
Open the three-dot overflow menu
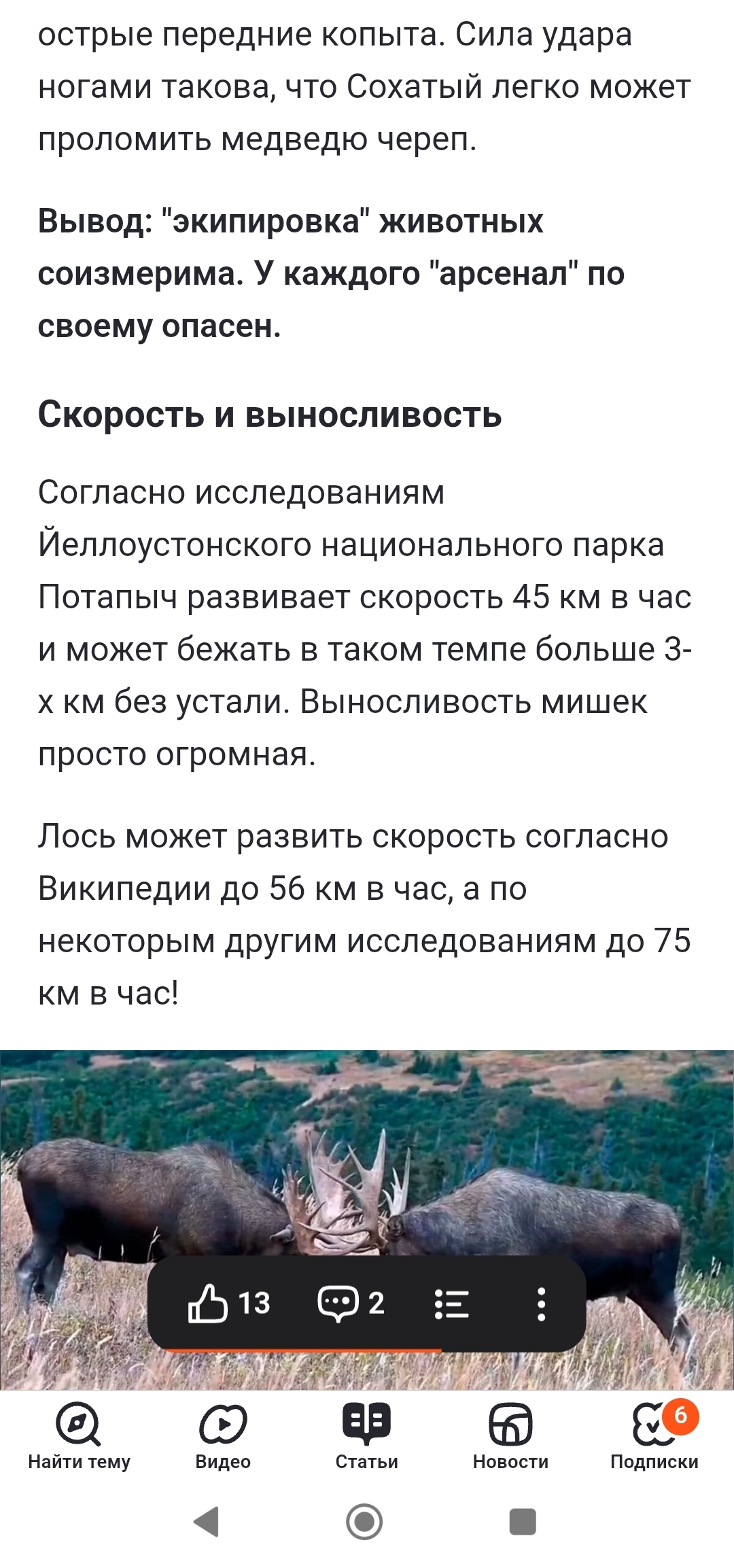[541, 1304]
